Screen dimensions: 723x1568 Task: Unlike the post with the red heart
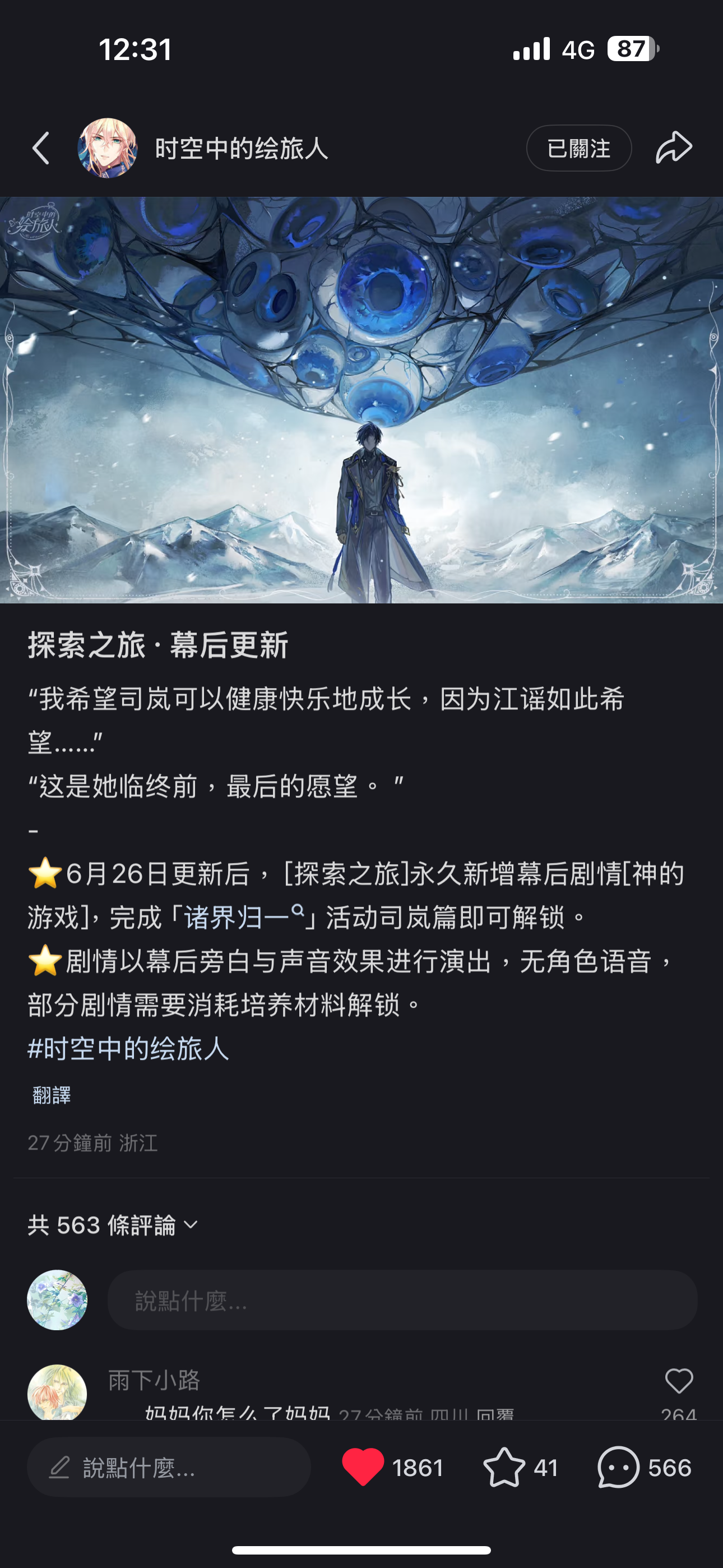click(363, 1468)
